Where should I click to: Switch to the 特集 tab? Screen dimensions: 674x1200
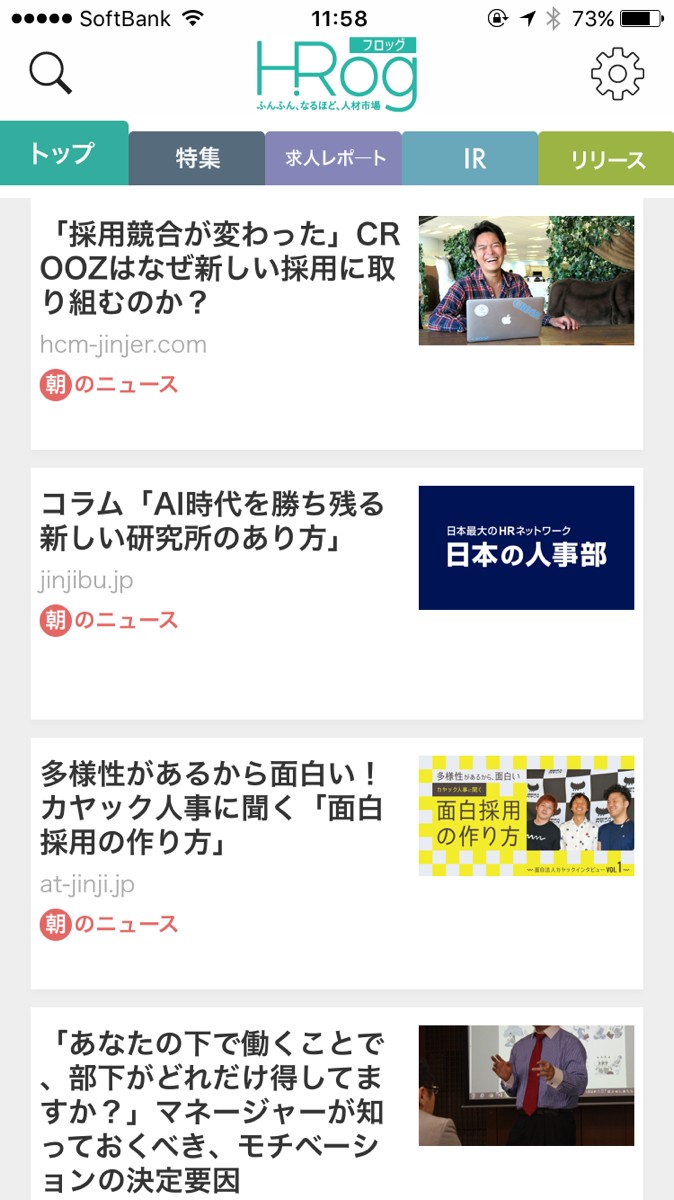pyautogui.click(x=197, y=158)
